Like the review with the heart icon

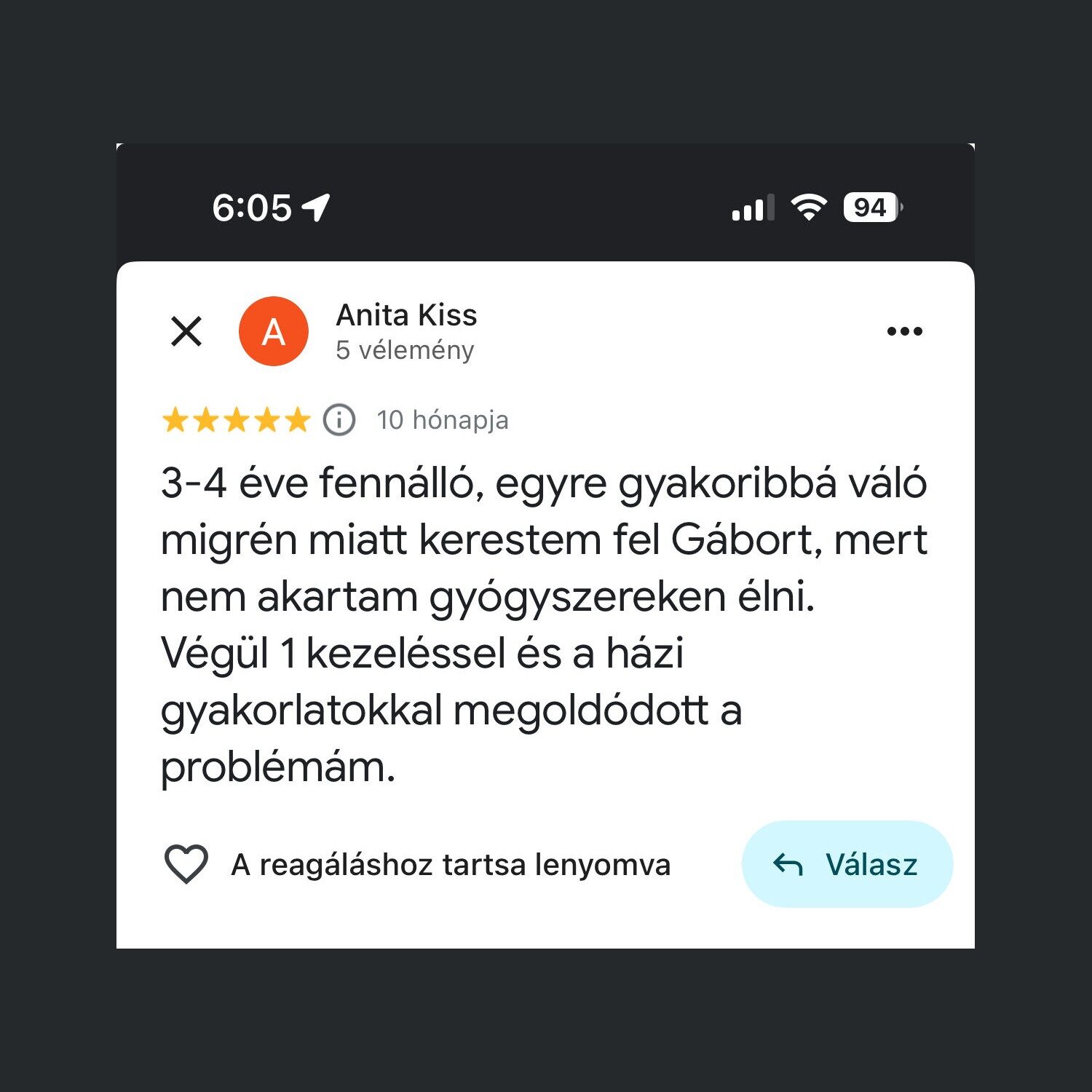[x=186, y=864]
